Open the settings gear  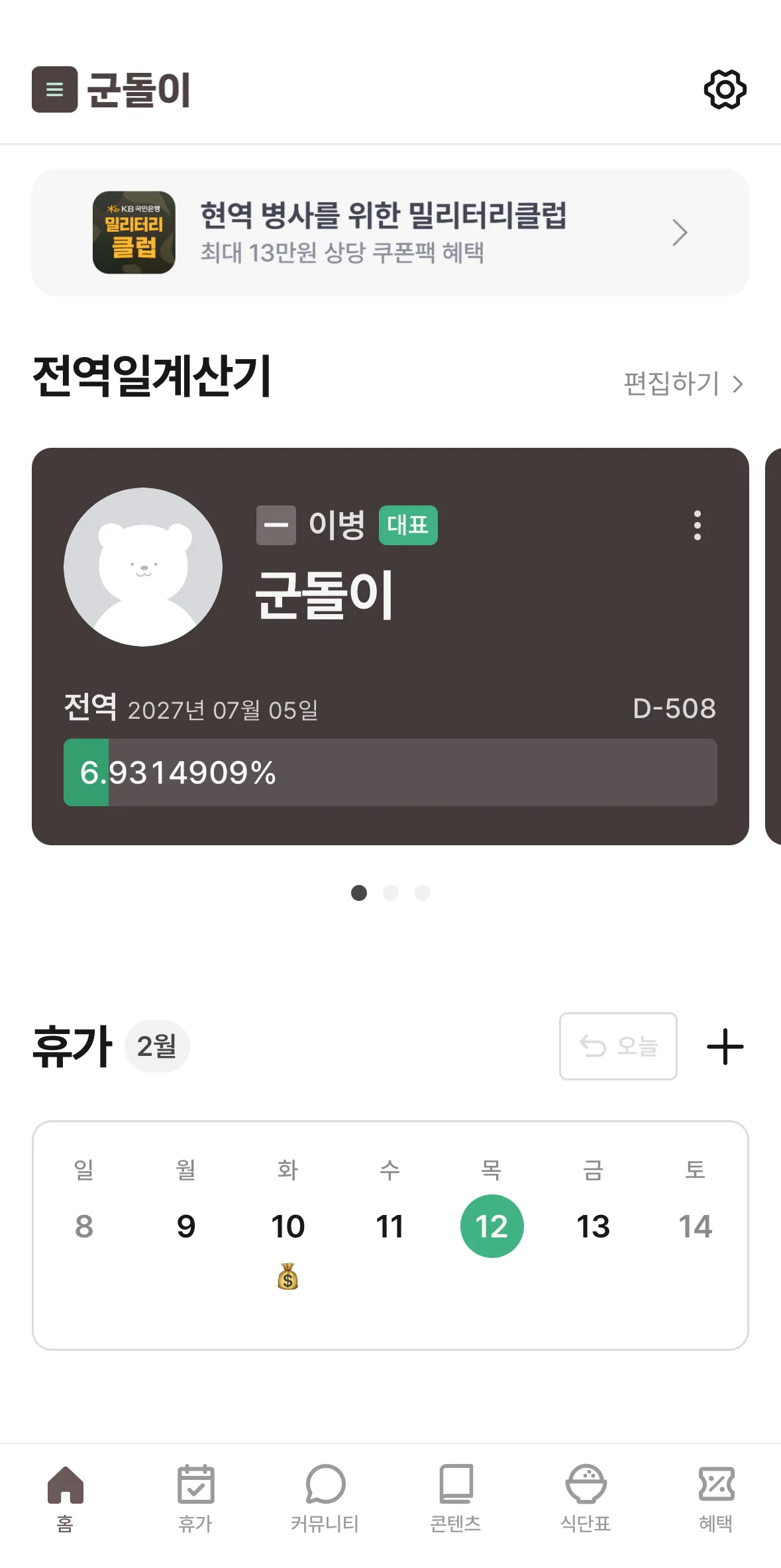[x=725, y=89]
